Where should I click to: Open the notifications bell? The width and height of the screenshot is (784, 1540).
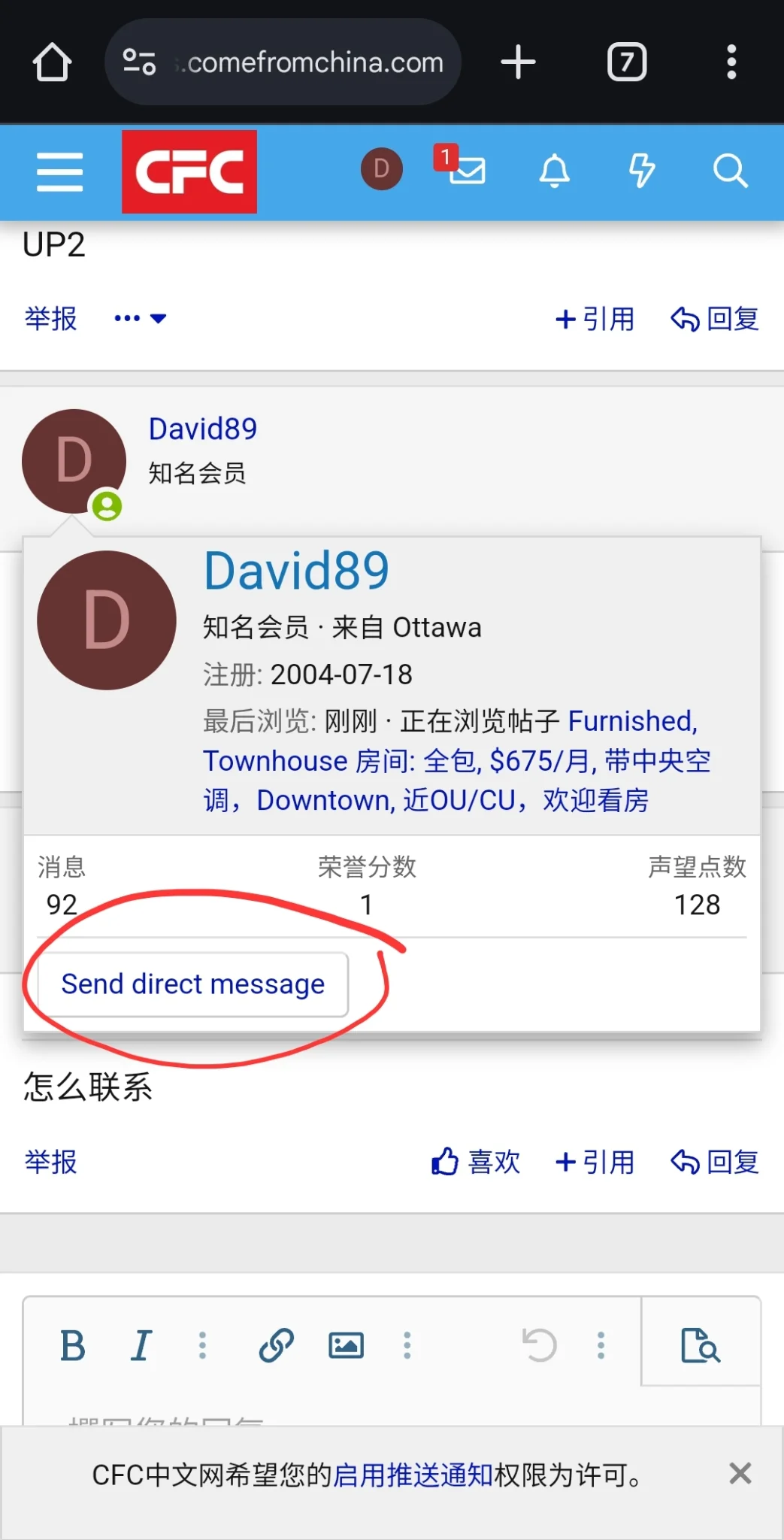coord(555,171)
